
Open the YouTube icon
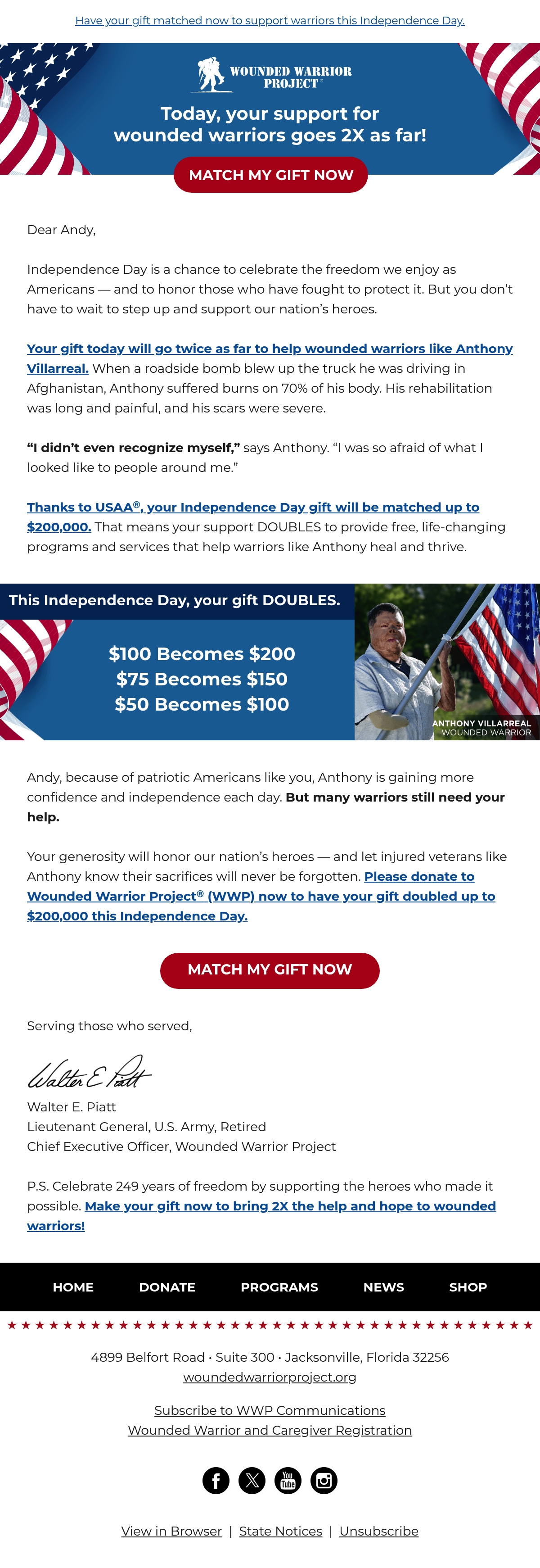(x=288, y=1480)
